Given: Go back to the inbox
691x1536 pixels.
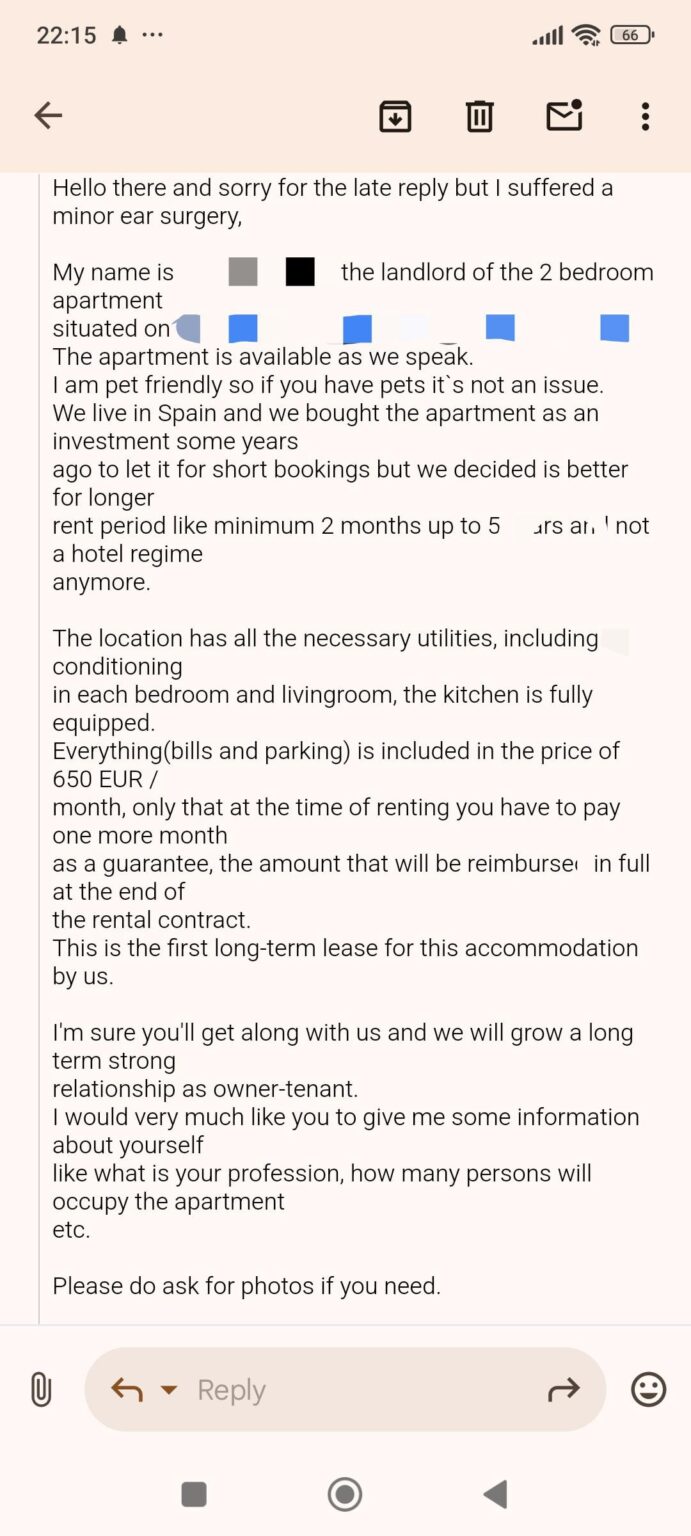Looking at the screenshot, I should 48,116.
